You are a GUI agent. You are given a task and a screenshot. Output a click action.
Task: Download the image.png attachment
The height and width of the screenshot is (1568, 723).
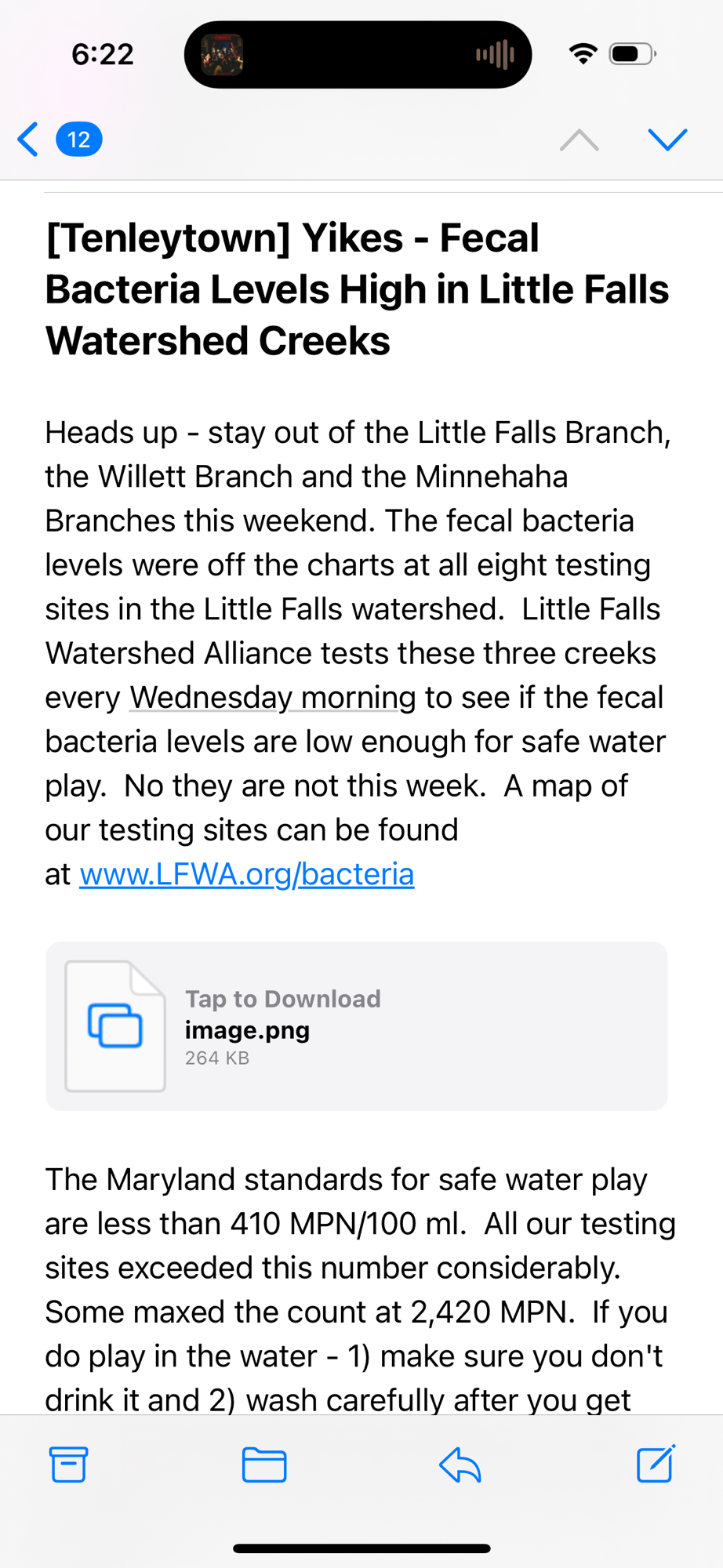tap(357, 1025)
